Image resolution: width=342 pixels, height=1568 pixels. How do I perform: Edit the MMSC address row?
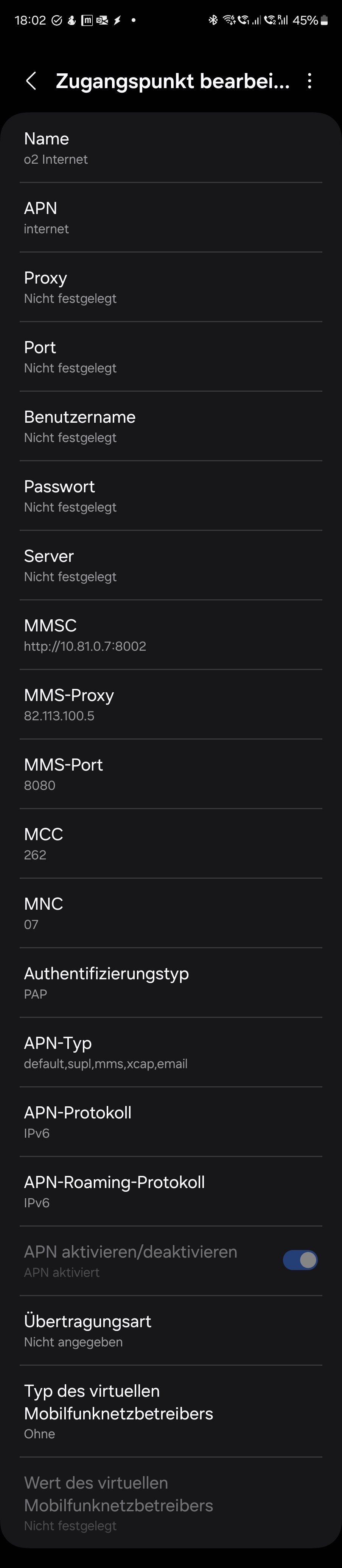click(x=170, y=634)
